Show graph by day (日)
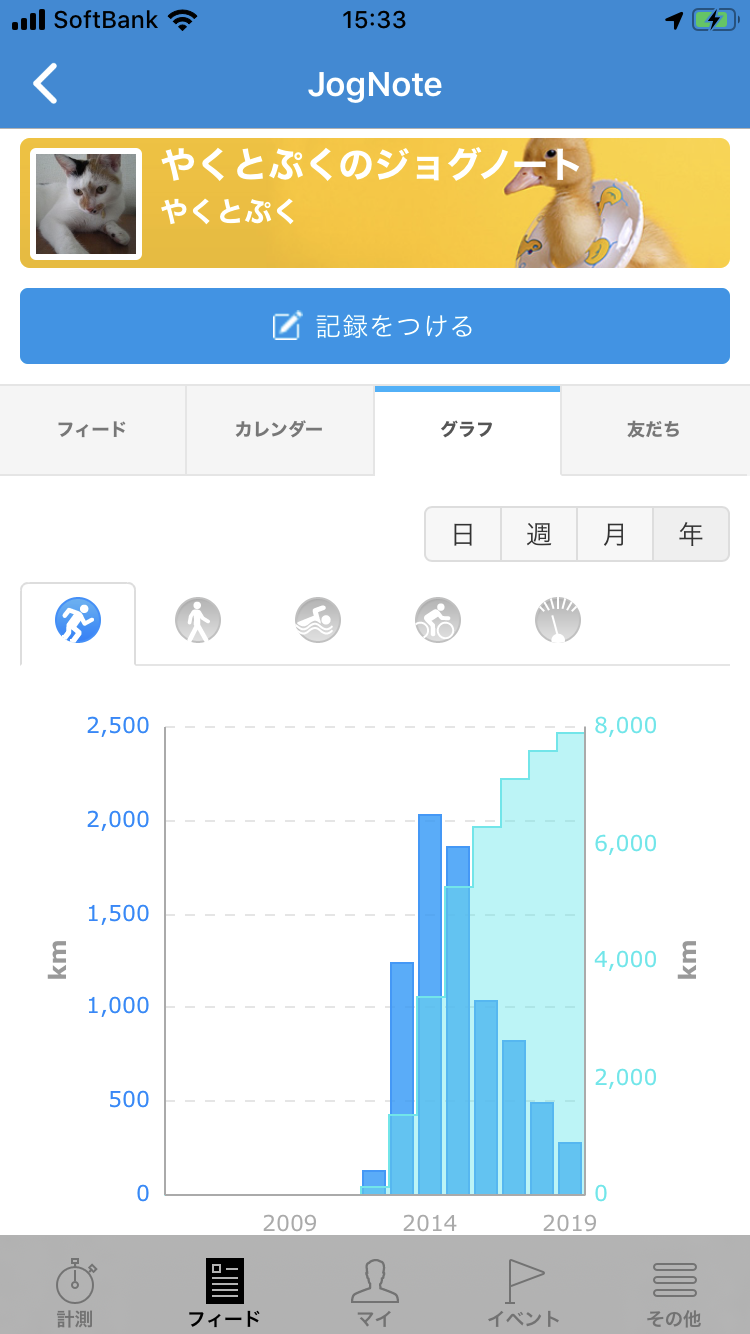 pos(463,534)
